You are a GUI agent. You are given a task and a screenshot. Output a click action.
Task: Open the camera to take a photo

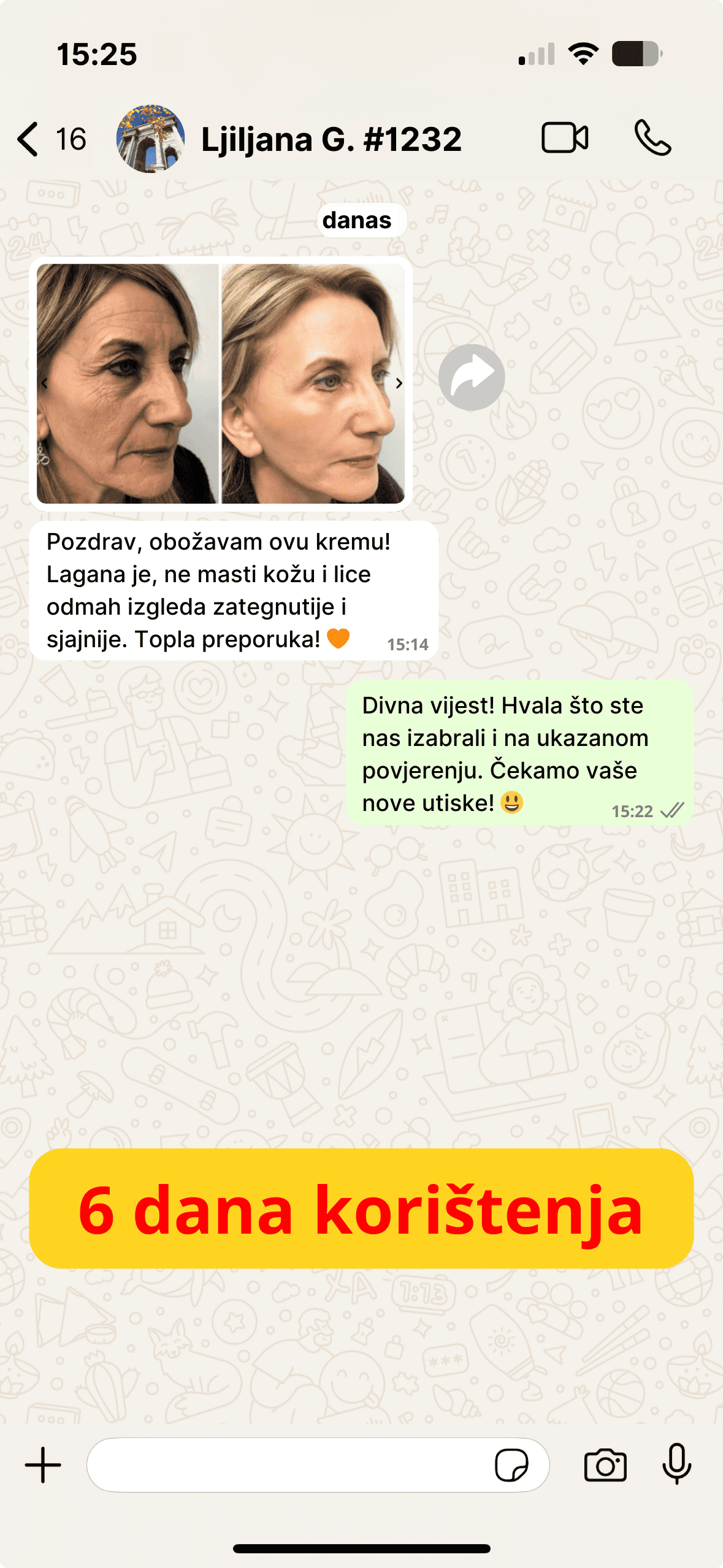[605, 1465]
